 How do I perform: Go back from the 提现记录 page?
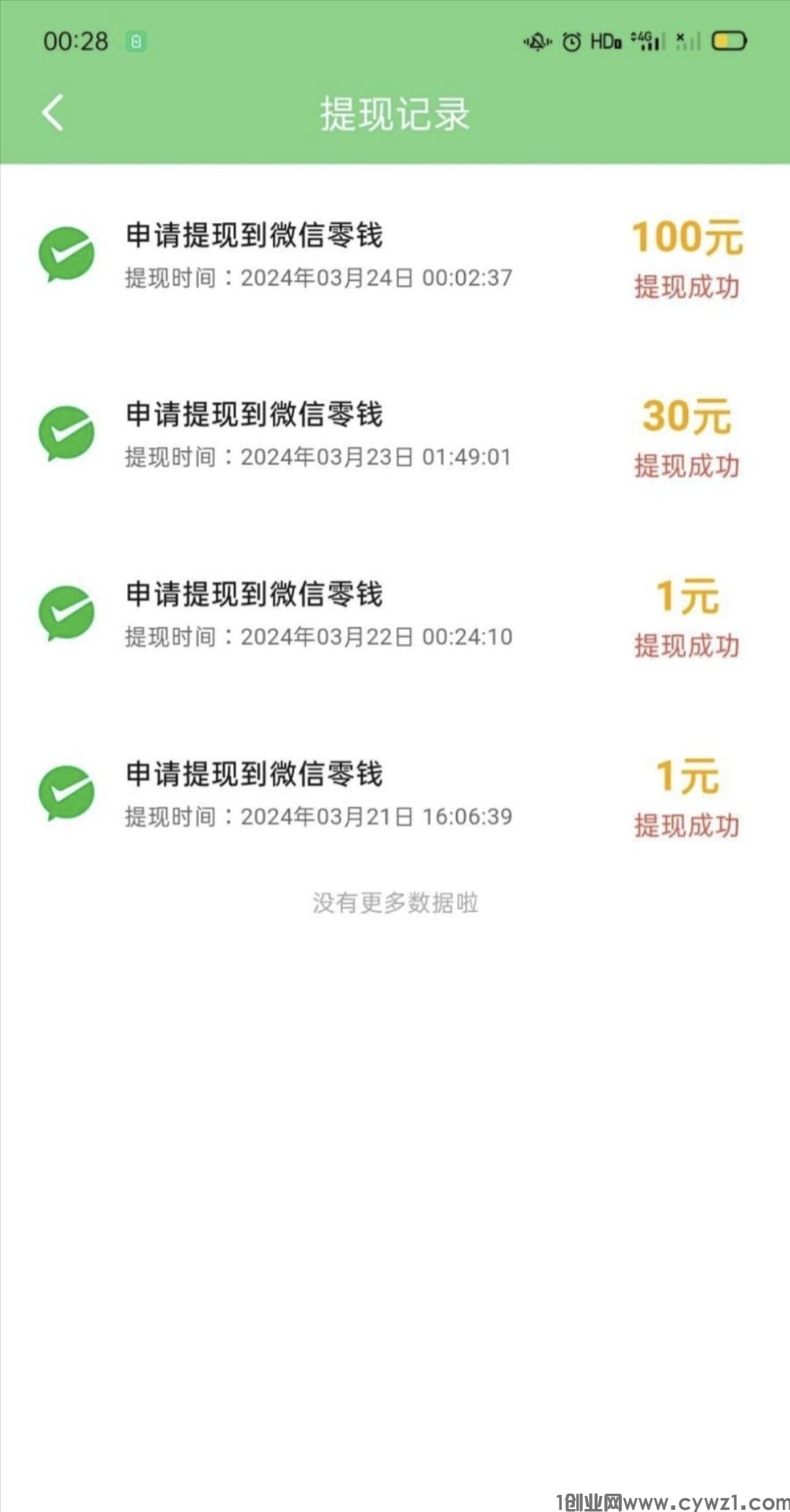[53, 113]
